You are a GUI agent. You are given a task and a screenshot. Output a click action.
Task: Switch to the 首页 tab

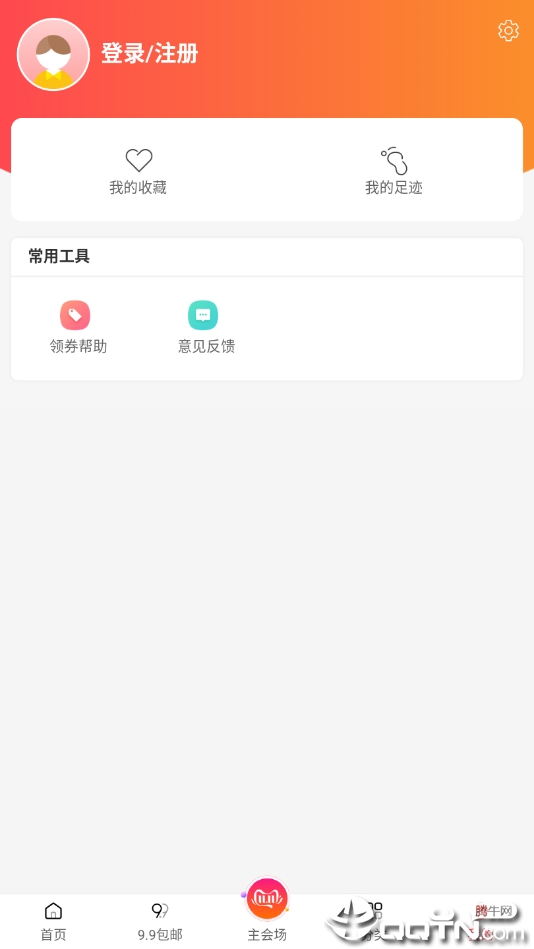pos(53,921)
